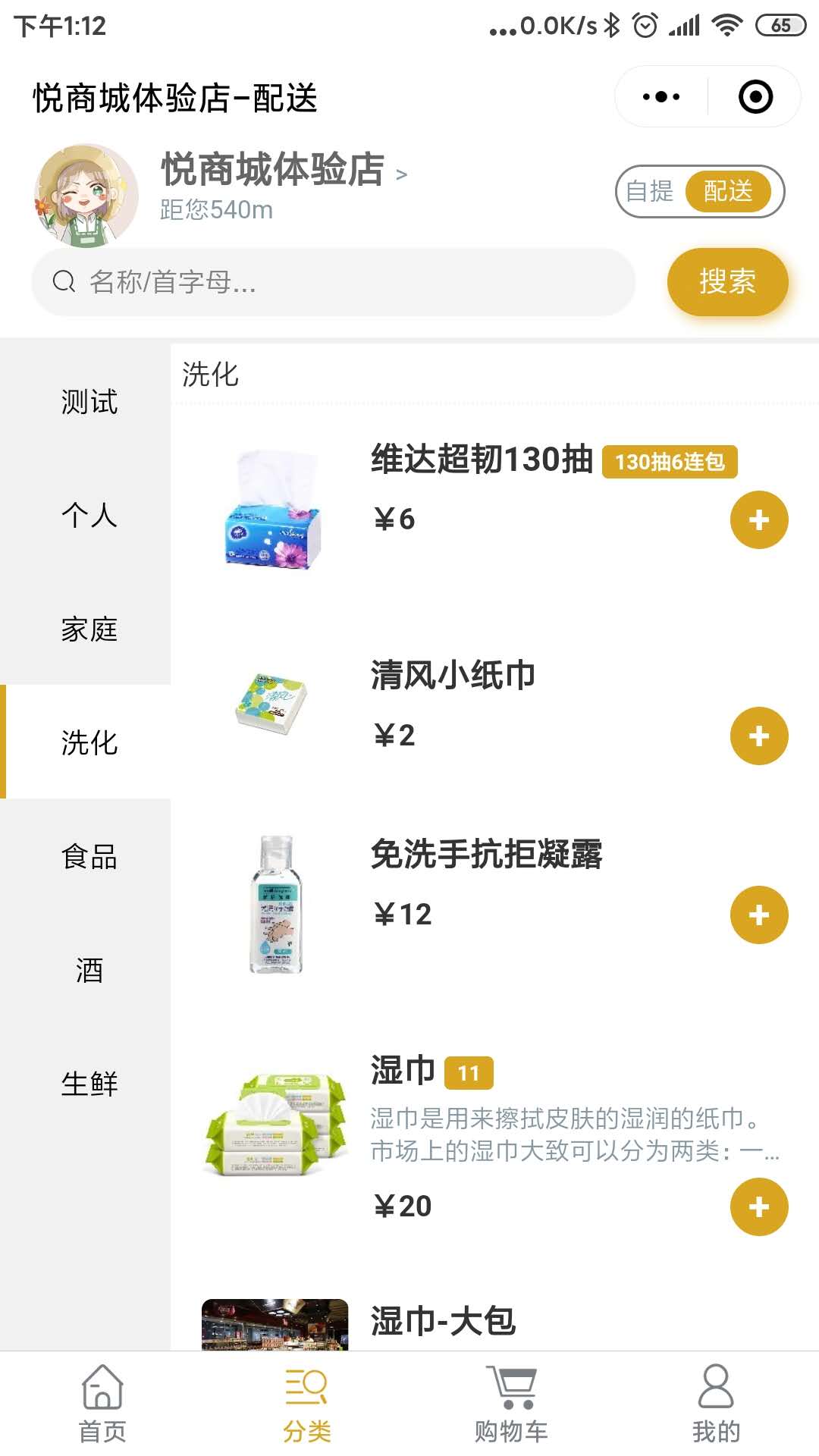This screenshot has height=1456, width=819.
Task: Open the mini program more-options menu
Action: (661, 97)
